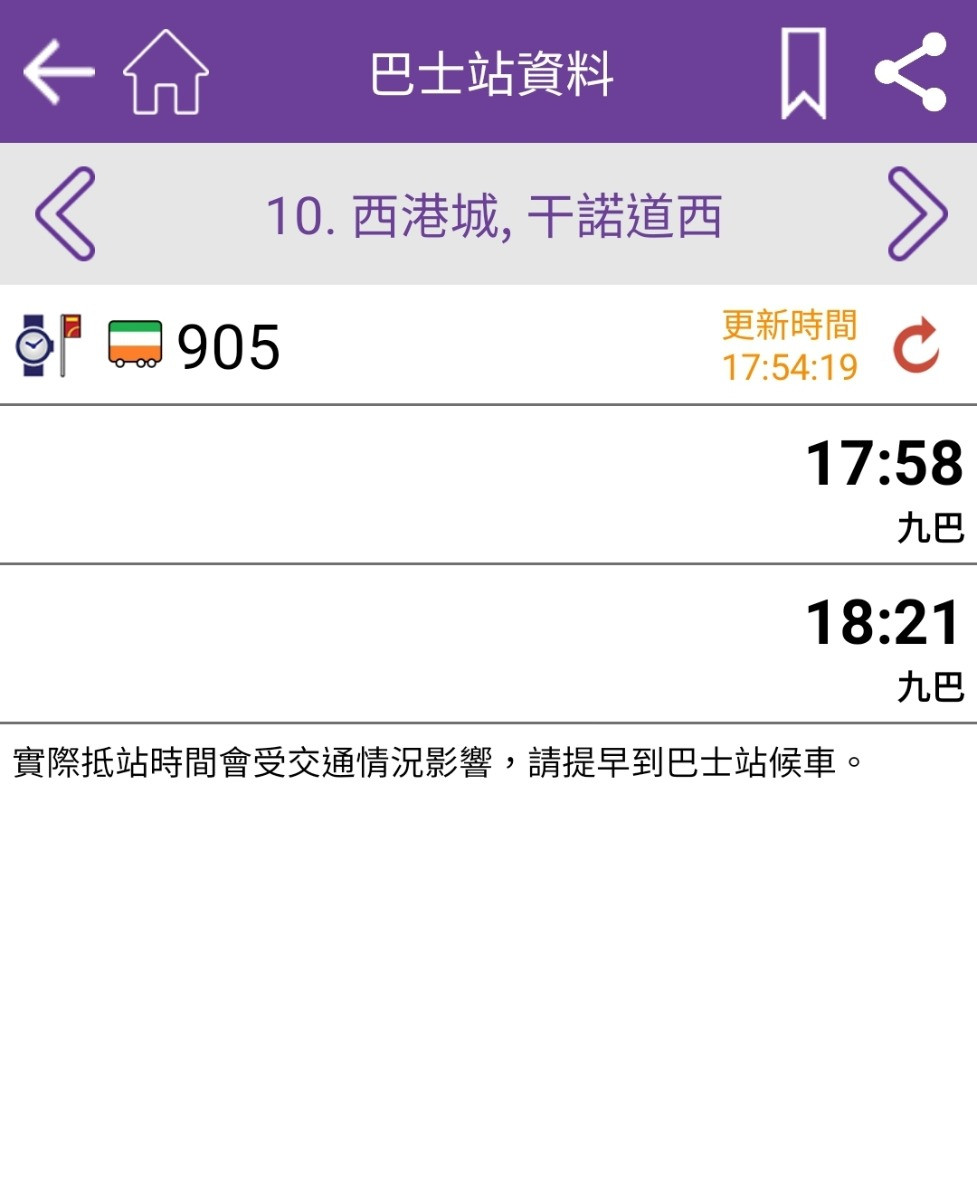
Task: Bookmark this bus stop
Action: point(803,73)
